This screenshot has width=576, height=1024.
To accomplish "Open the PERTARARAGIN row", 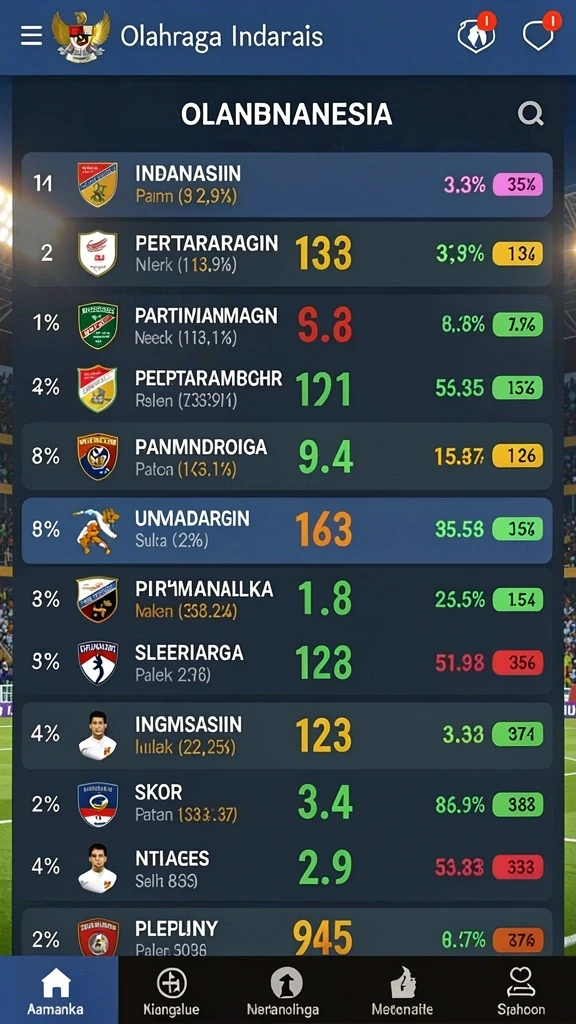I will 287,253.
